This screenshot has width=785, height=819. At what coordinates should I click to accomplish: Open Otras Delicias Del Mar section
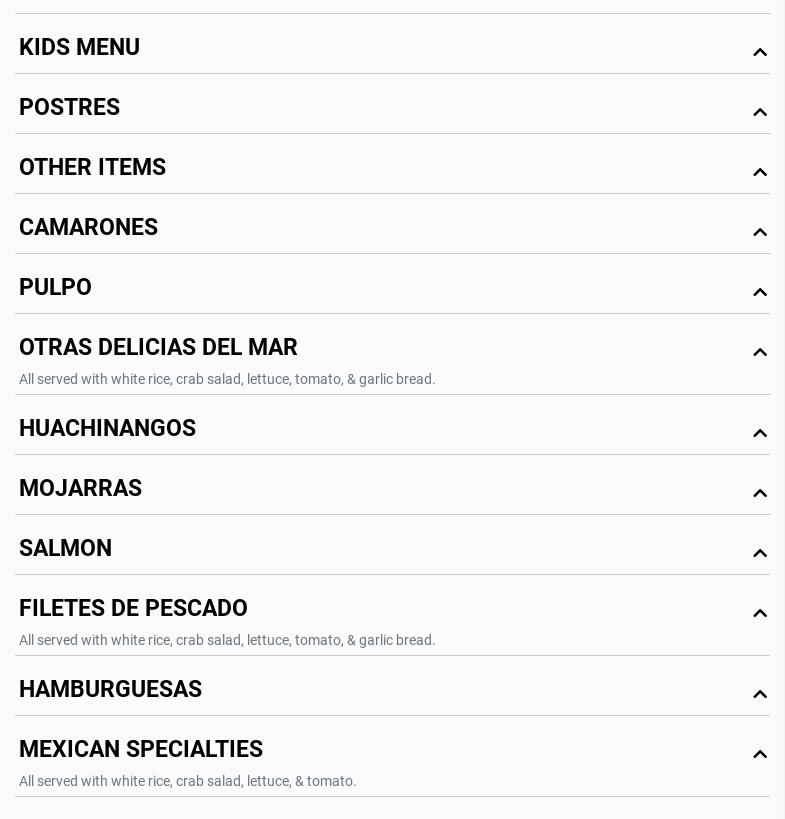(760, 352)
